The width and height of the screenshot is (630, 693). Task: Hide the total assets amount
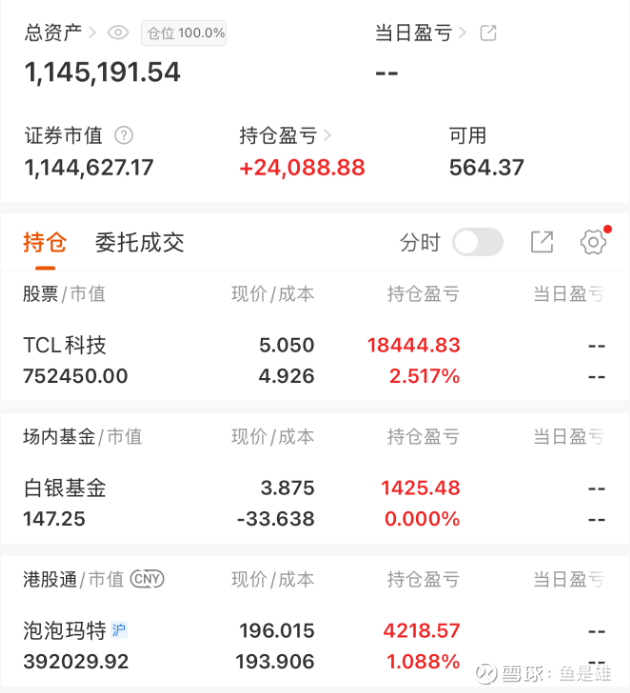[119, 33]
